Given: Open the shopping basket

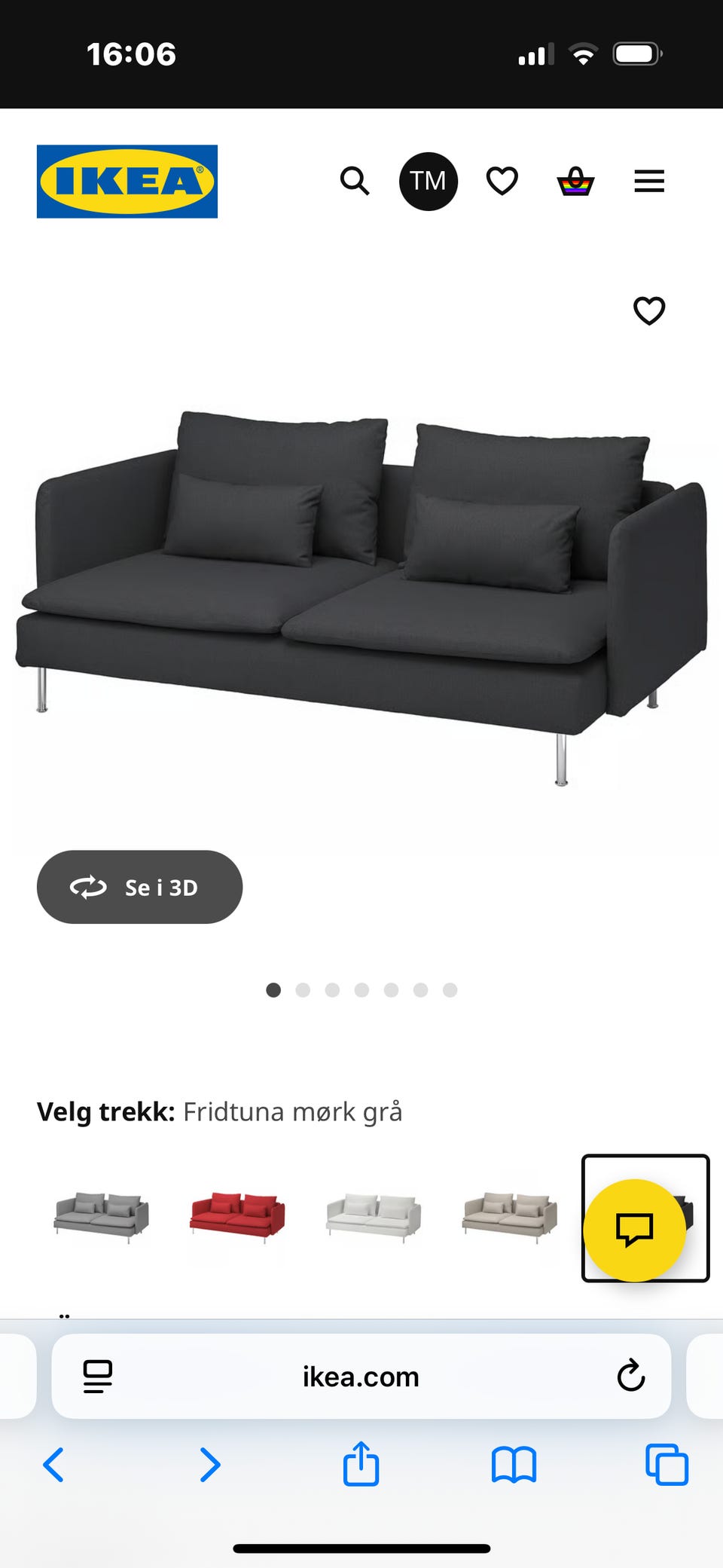Looking at the screenshot, I should [x=575, y=182].
